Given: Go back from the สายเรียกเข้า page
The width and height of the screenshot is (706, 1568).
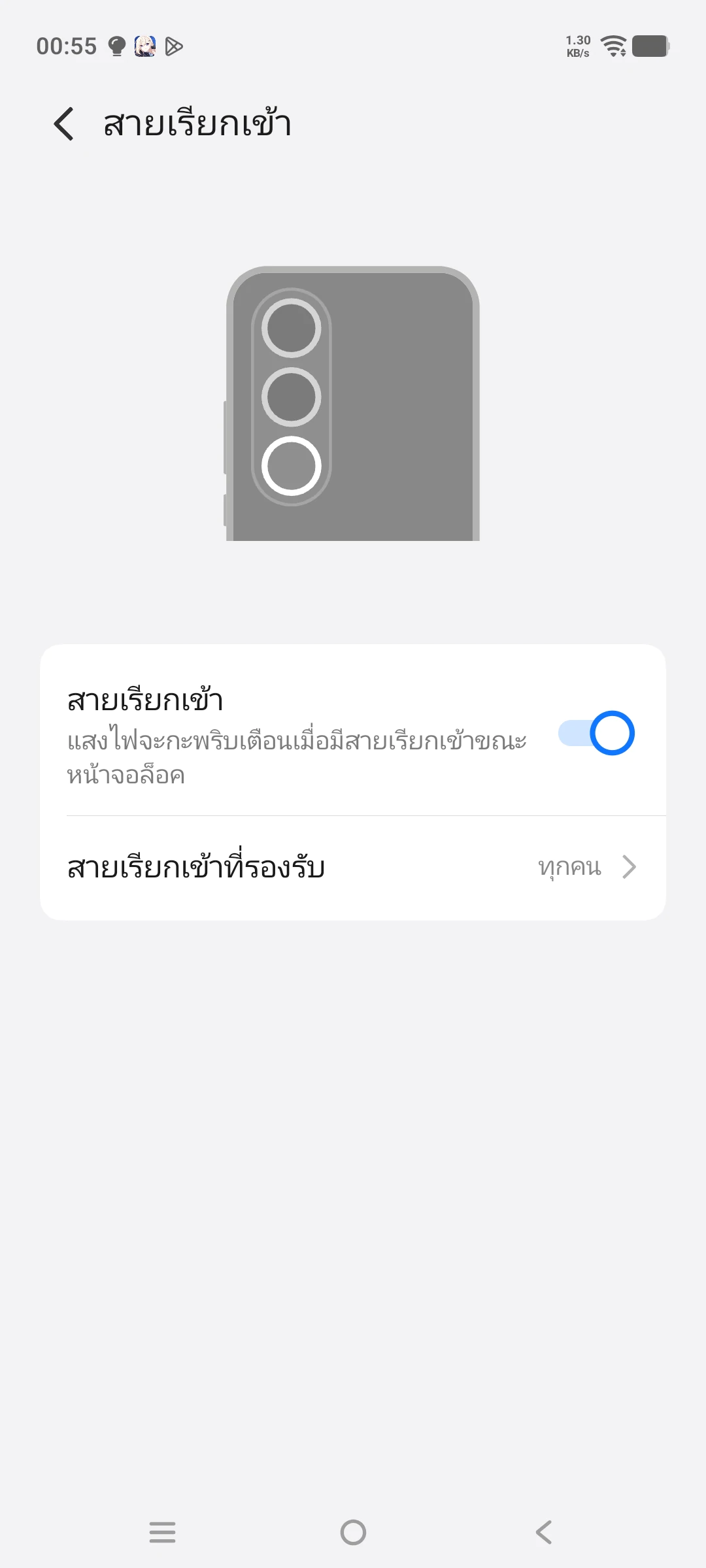Looking at the screenshot, I should [x=63, y=123].
